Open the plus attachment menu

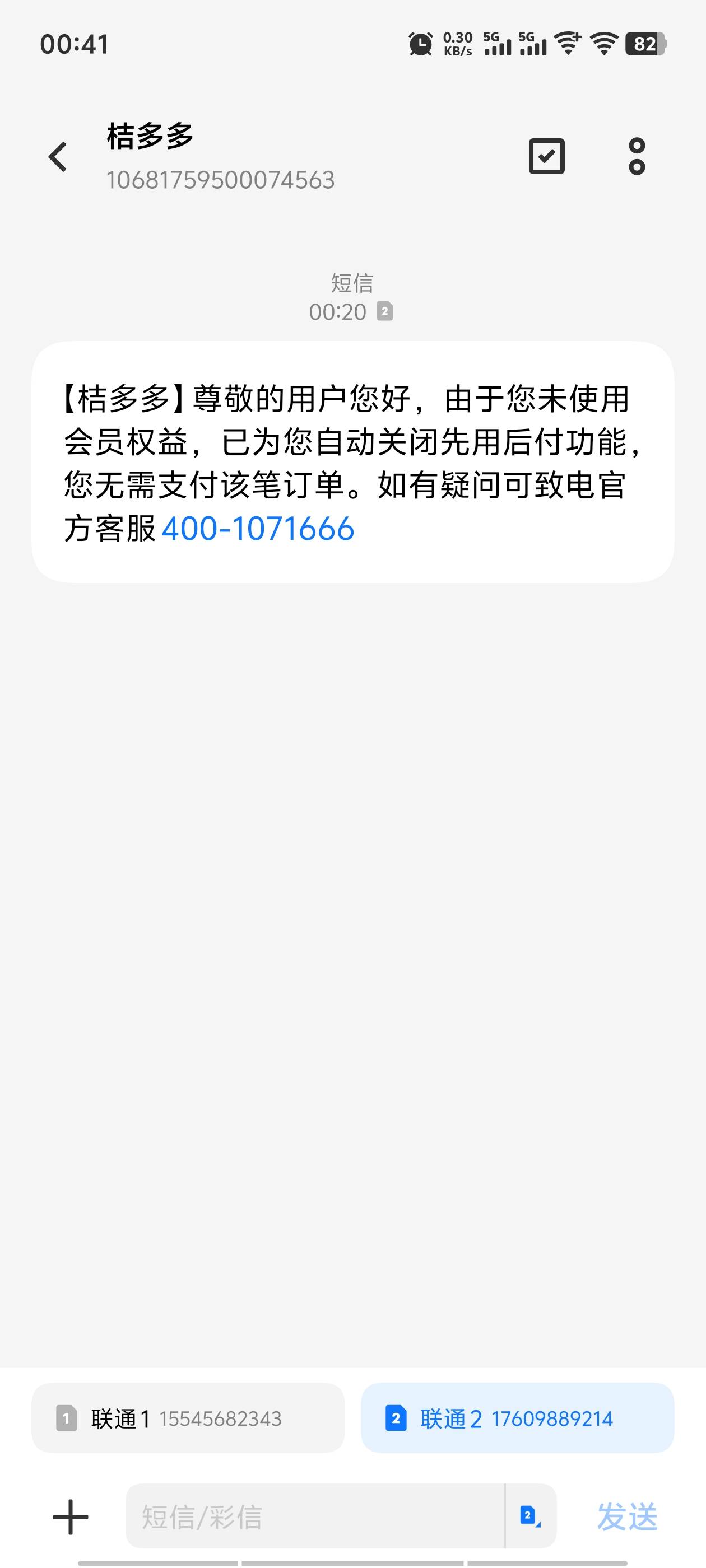point(71,1516)
